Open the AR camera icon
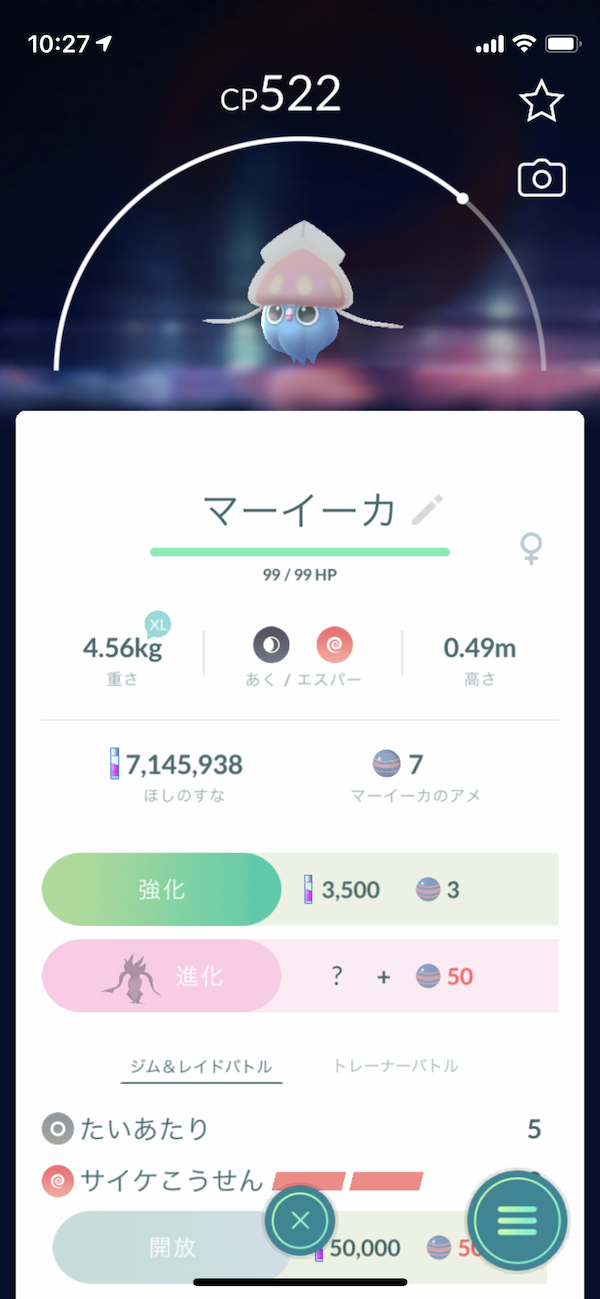This screenshot has width=600, height=1299. coord(541,179)
